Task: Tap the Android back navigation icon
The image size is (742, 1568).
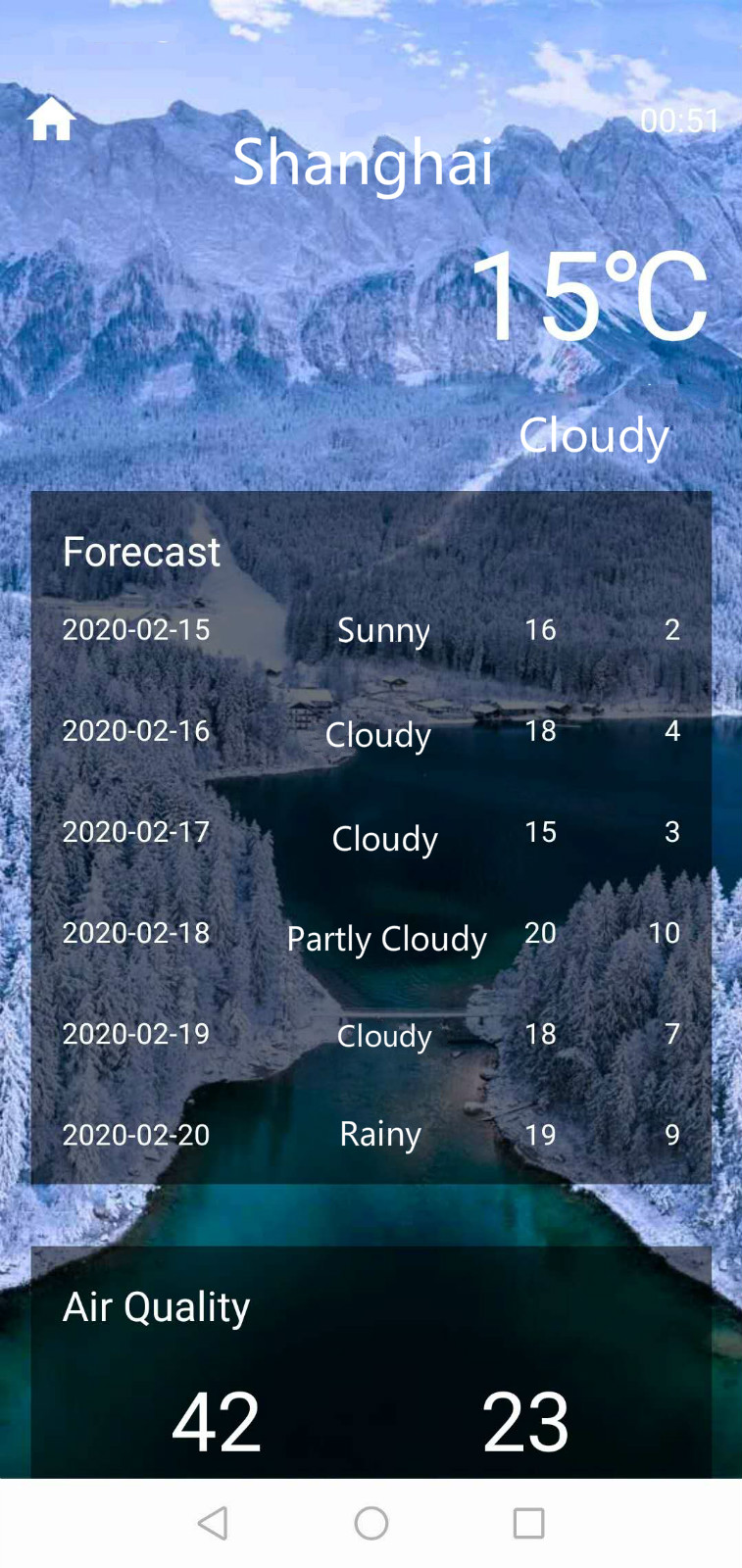Action: pyautogui.click(x=212, y=1523)
